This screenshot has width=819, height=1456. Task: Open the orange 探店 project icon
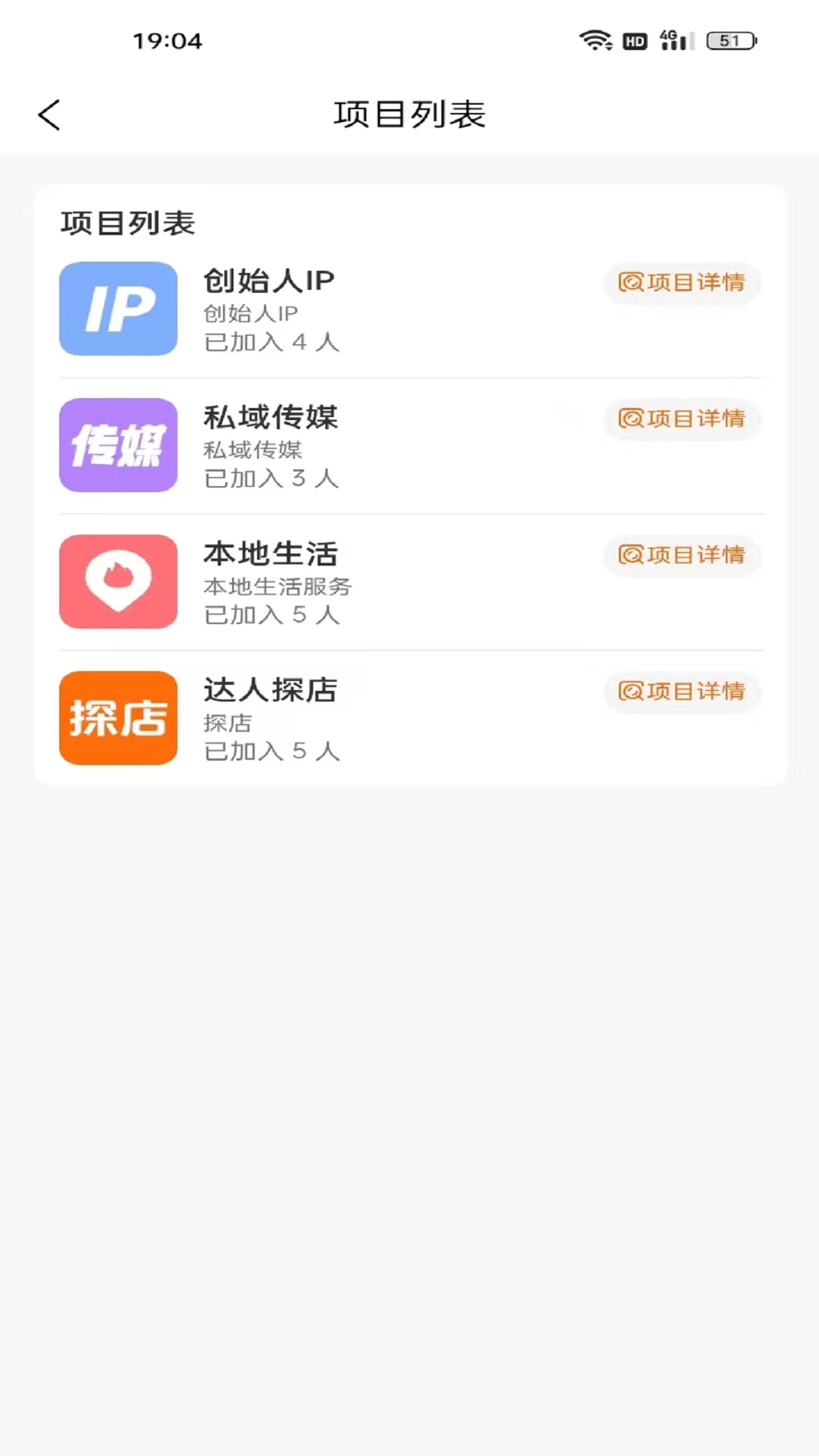(118, 718)
